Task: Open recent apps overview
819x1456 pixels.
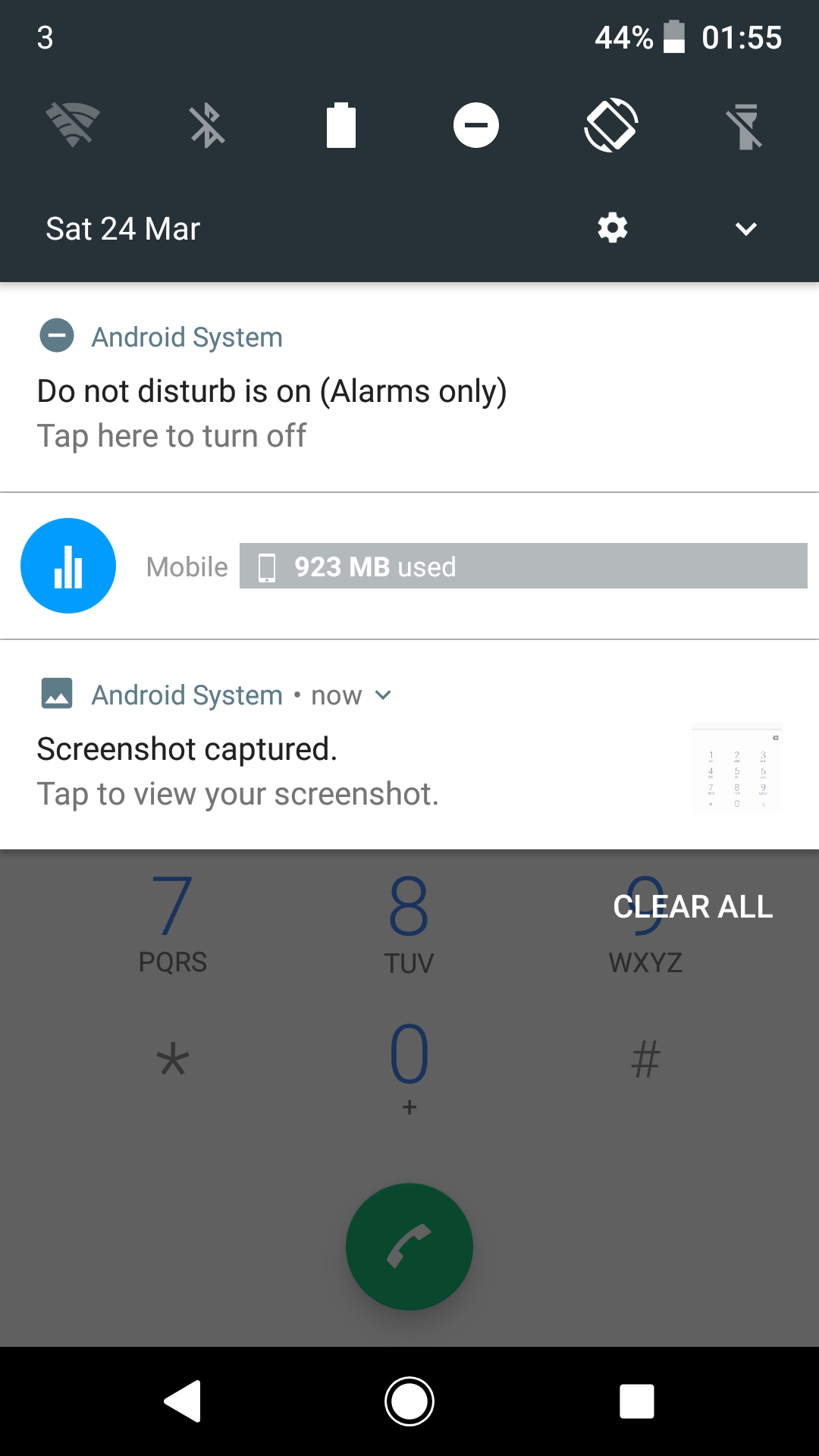Action: pos(637,1401)
